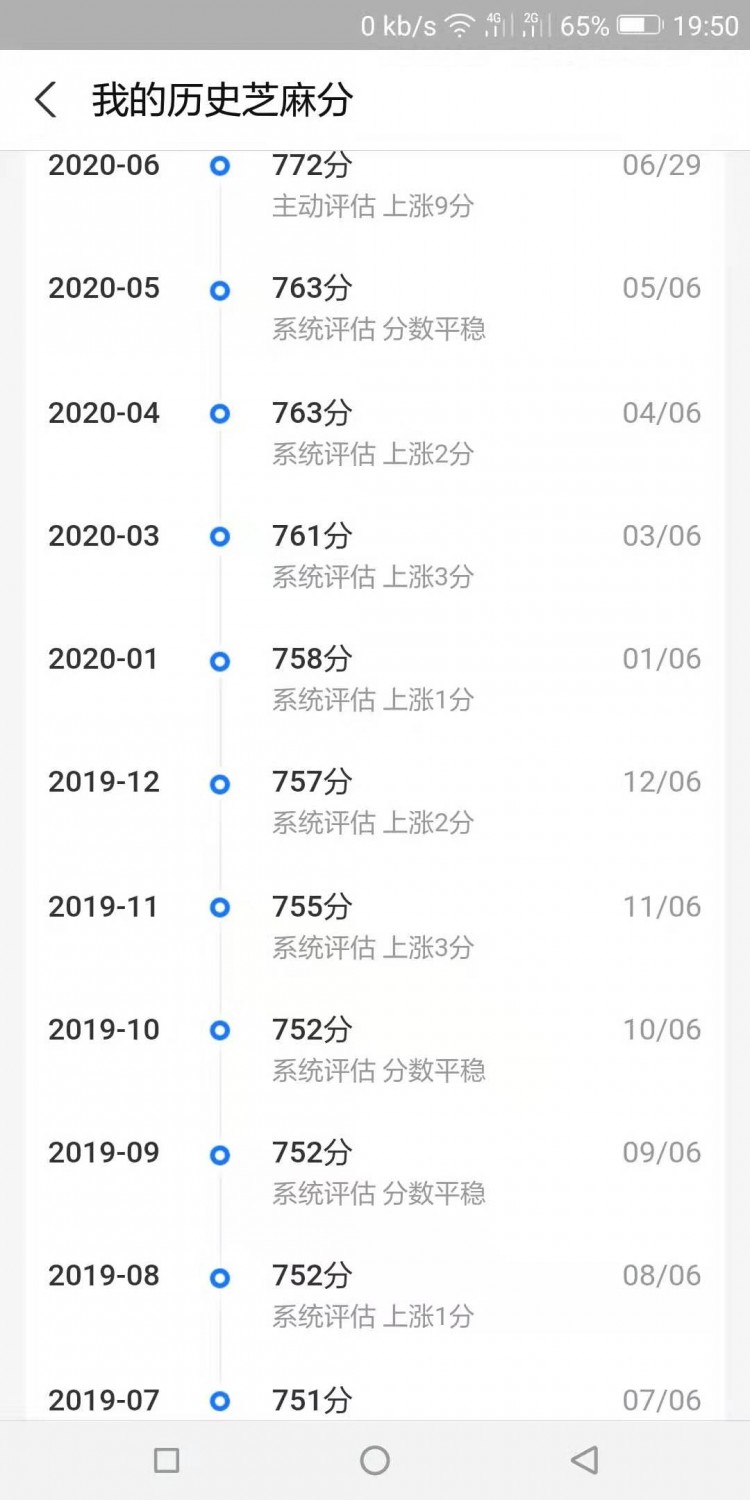
Task: Select the 2019-10 timeline node
Action: (218, 1032)
